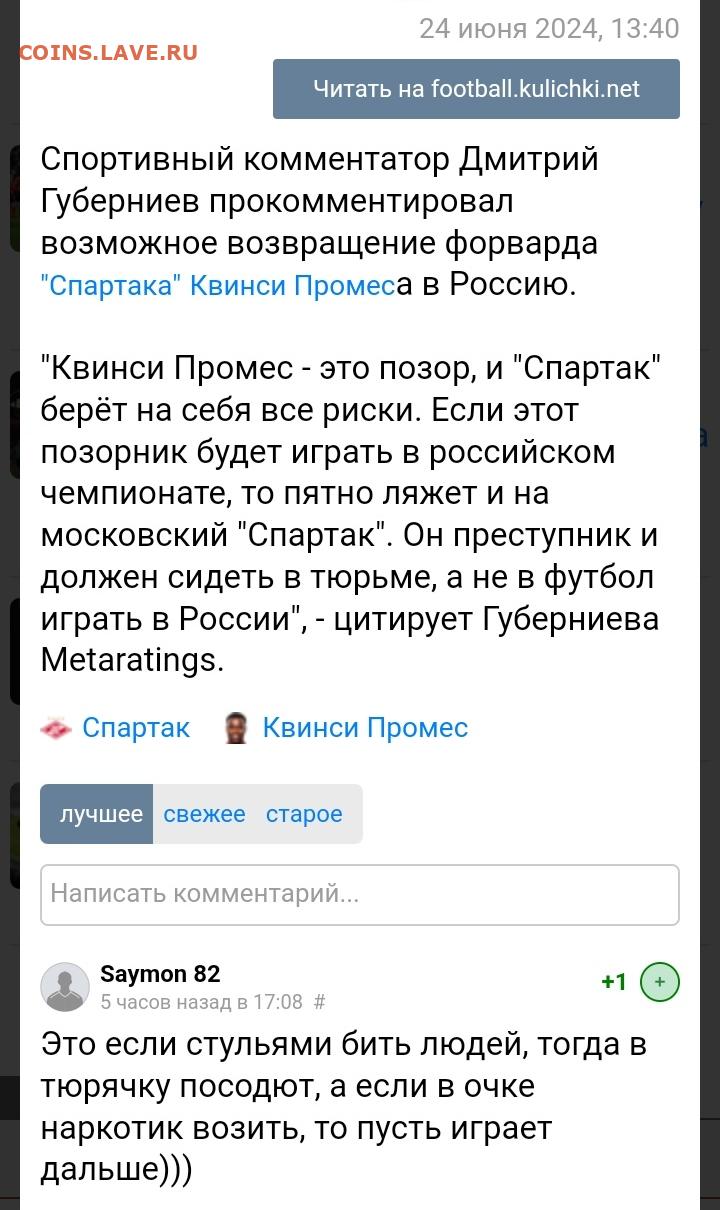Switch to the свежее comments tab
The width and height of the screenshot is (720, 1210).
coord(204,814)
